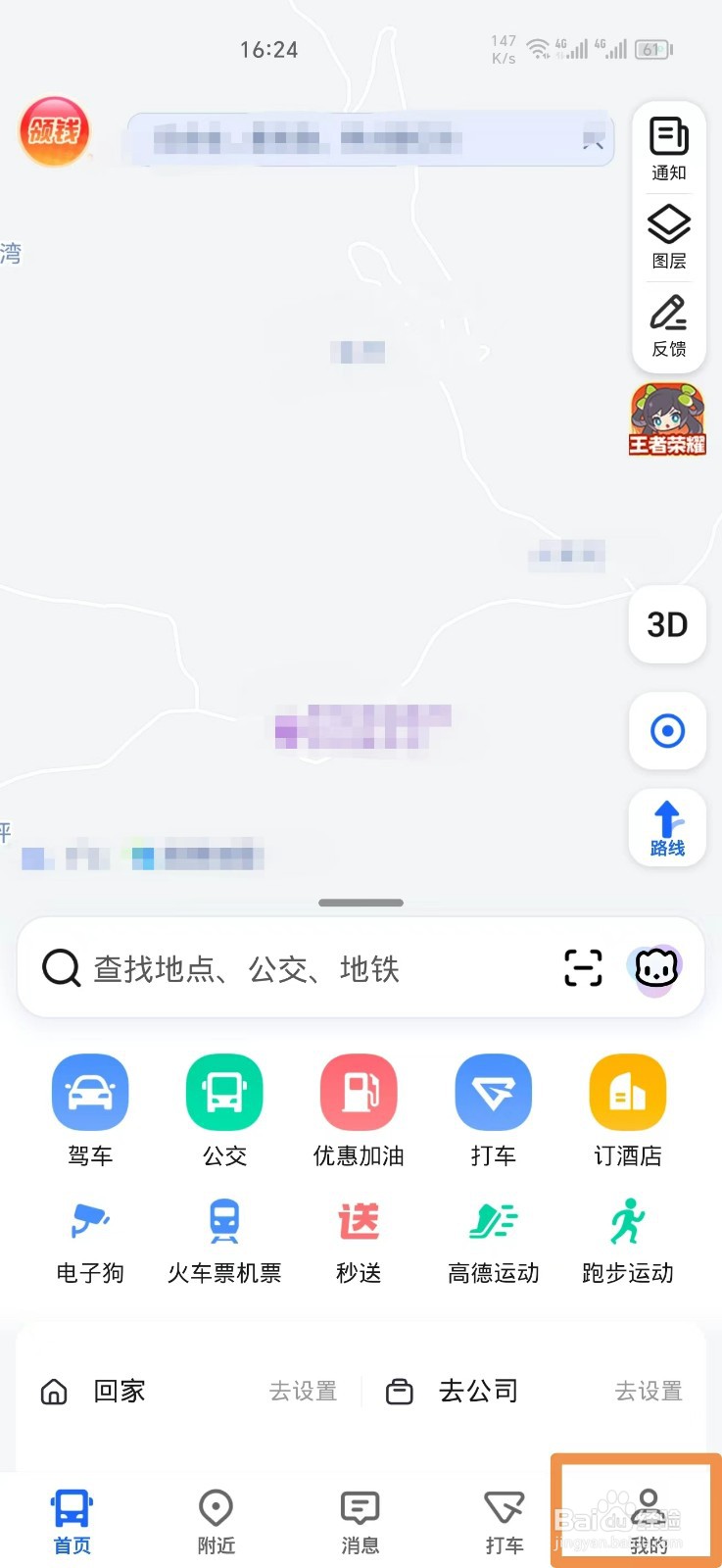Screen dimensions: 722x1568
Task: Tap the search bar to find places
Action: 294,968
